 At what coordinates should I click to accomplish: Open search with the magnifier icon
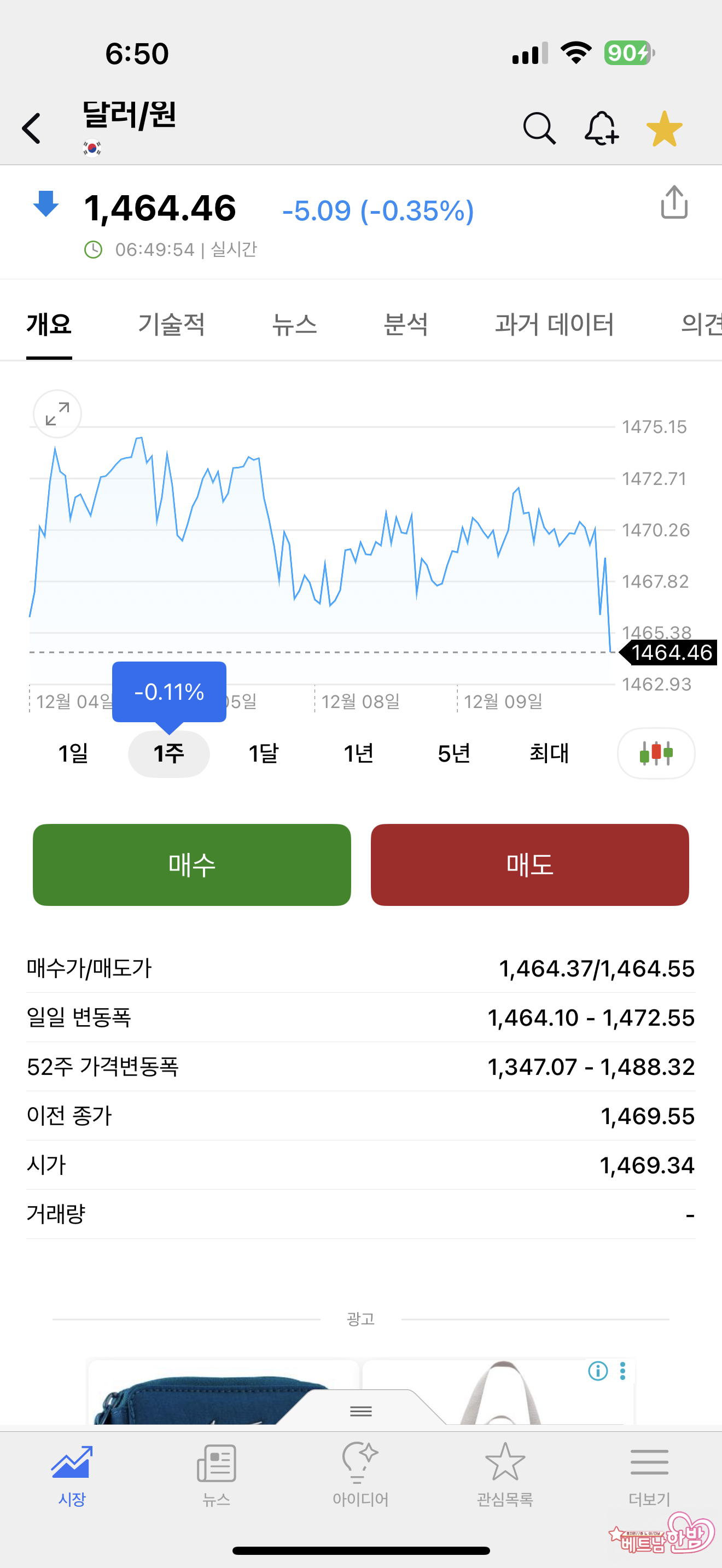coord(539,128)
